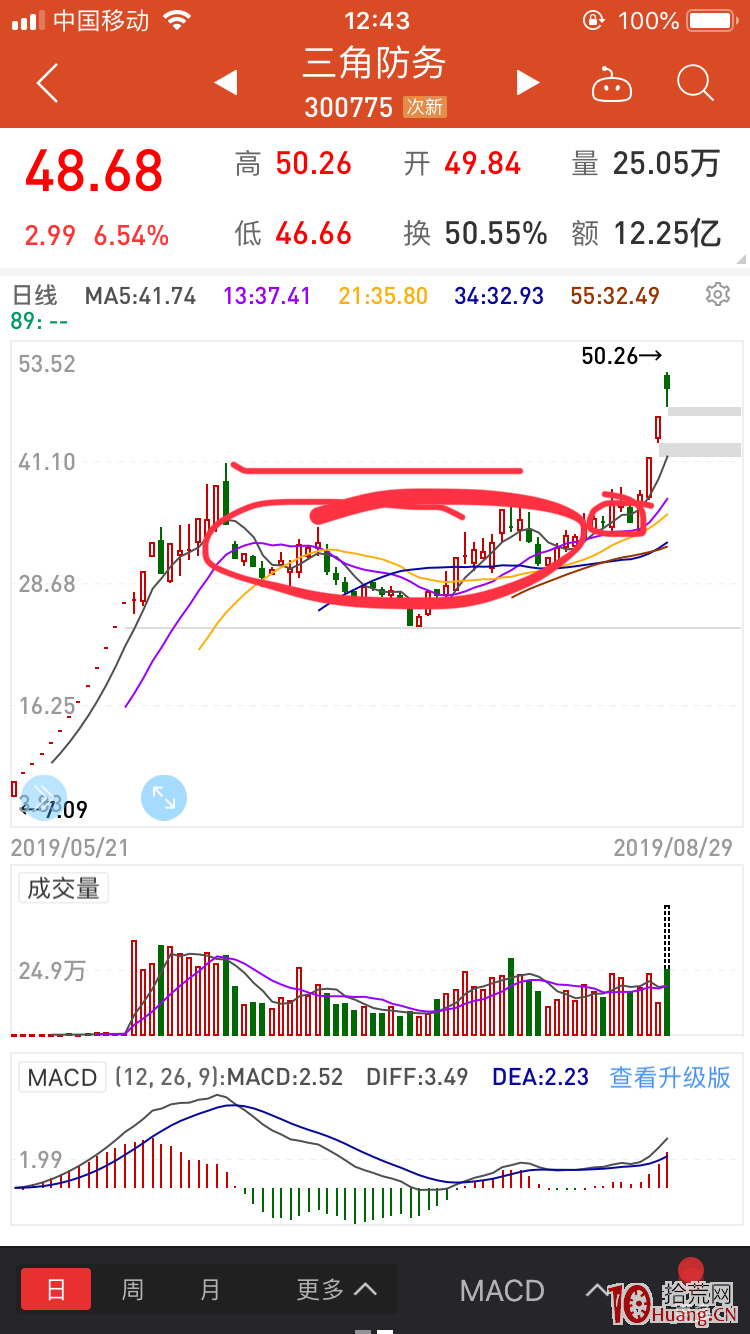Viewport: 750px width, 1334px height.
Task: Expand the bottom MACD indicator selector
Action: tap(520, 1290)
